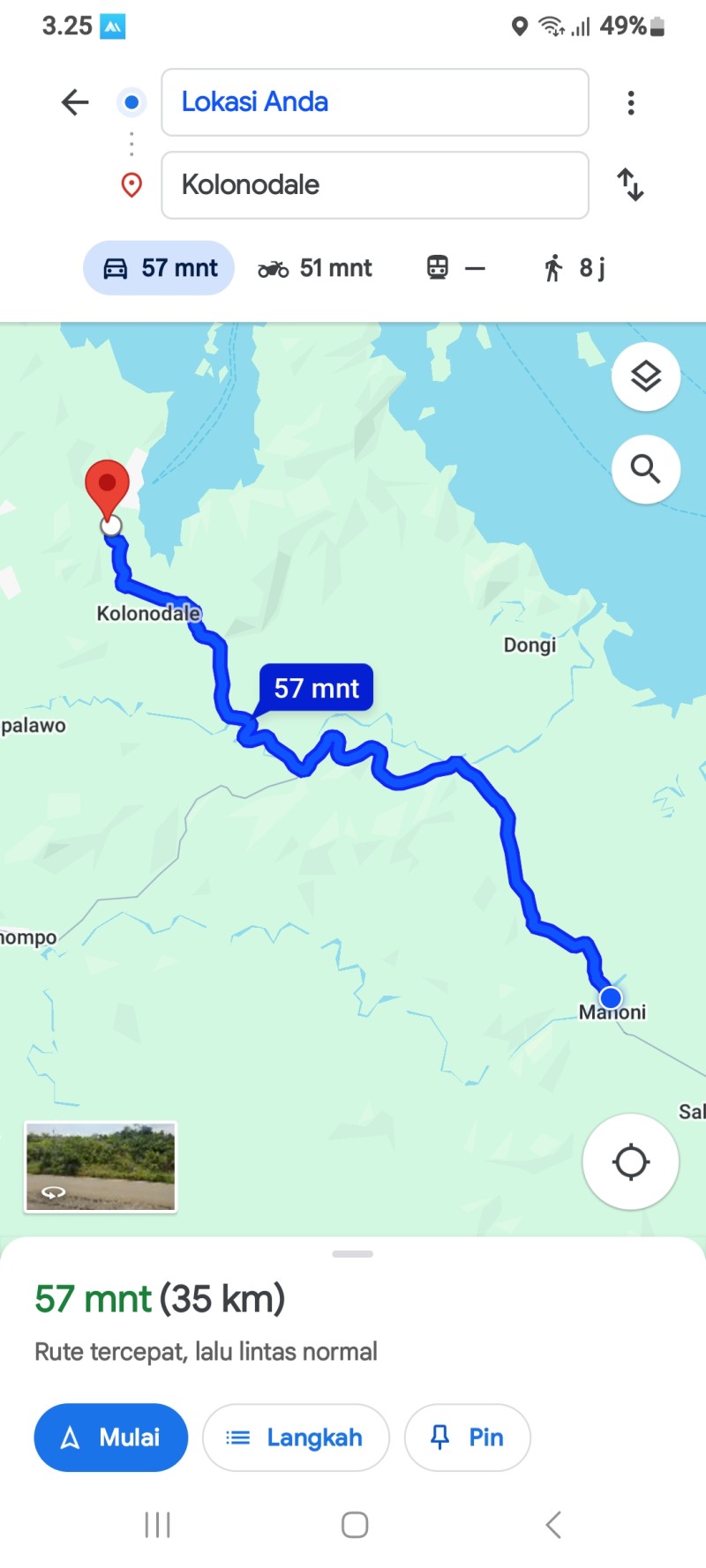Switch to walking mode 8 j
This screenshot has height=1568, width=706.
[575, 268]
